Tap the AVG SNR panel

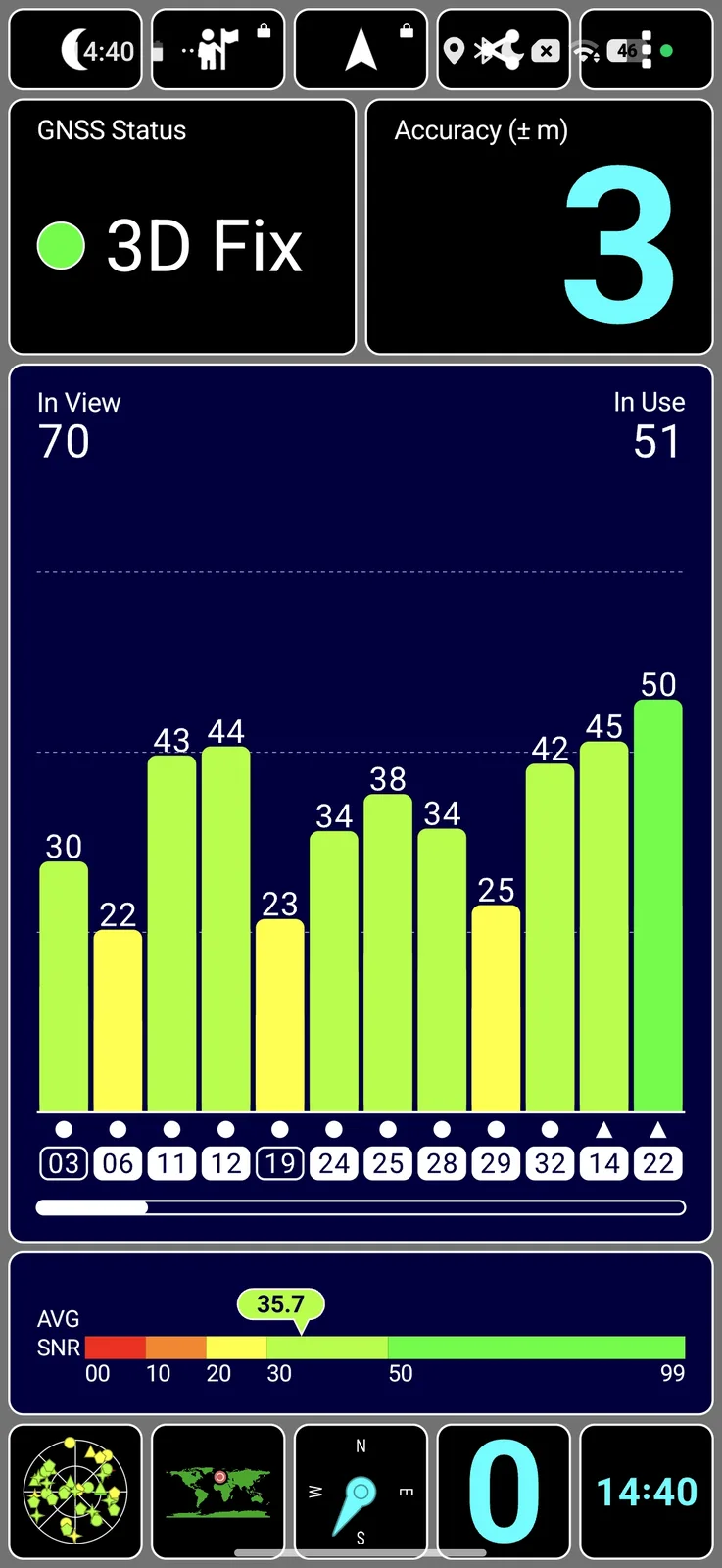(x=361, y=1333)
